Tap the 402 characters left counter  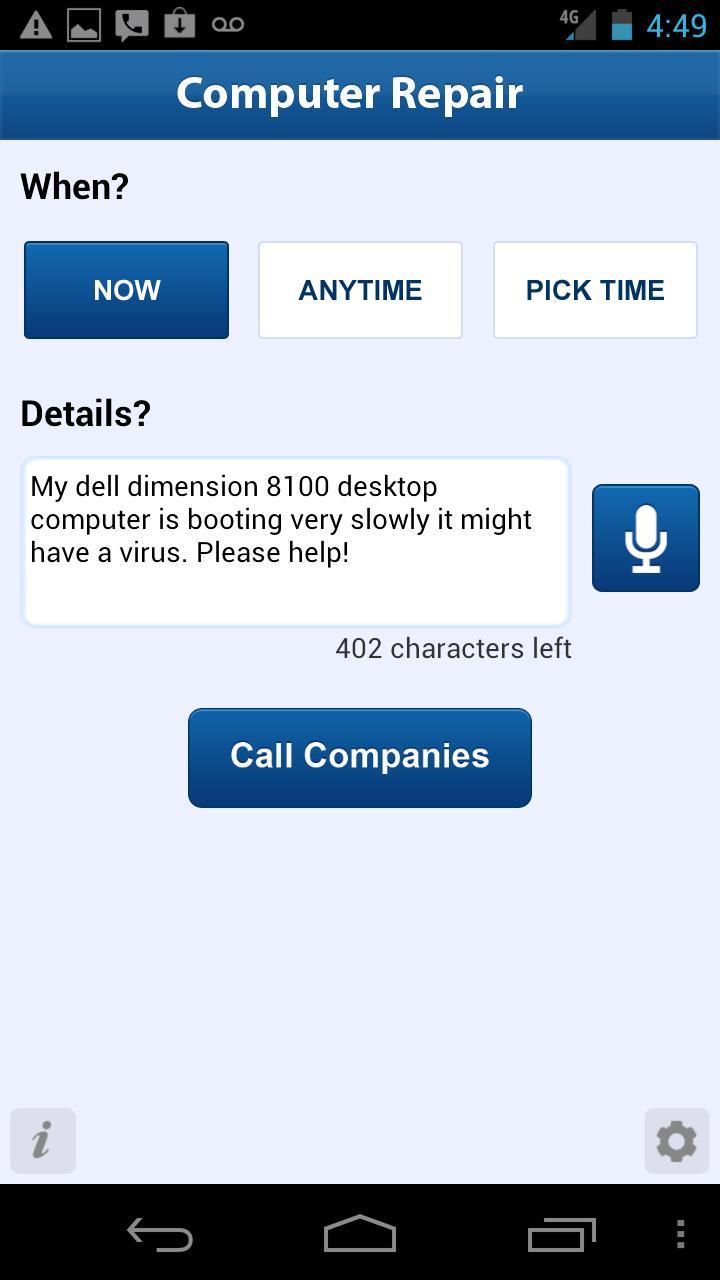pyautogui.click(x=453, y=648)
